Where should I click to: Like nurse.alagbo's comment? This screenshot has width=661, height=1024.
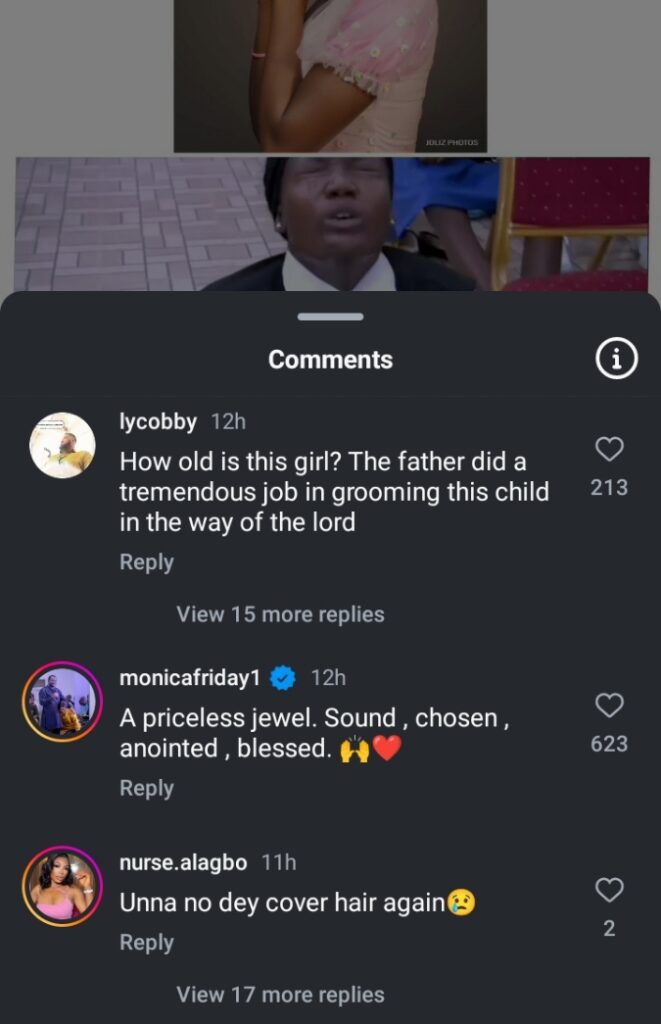[609, 890]
